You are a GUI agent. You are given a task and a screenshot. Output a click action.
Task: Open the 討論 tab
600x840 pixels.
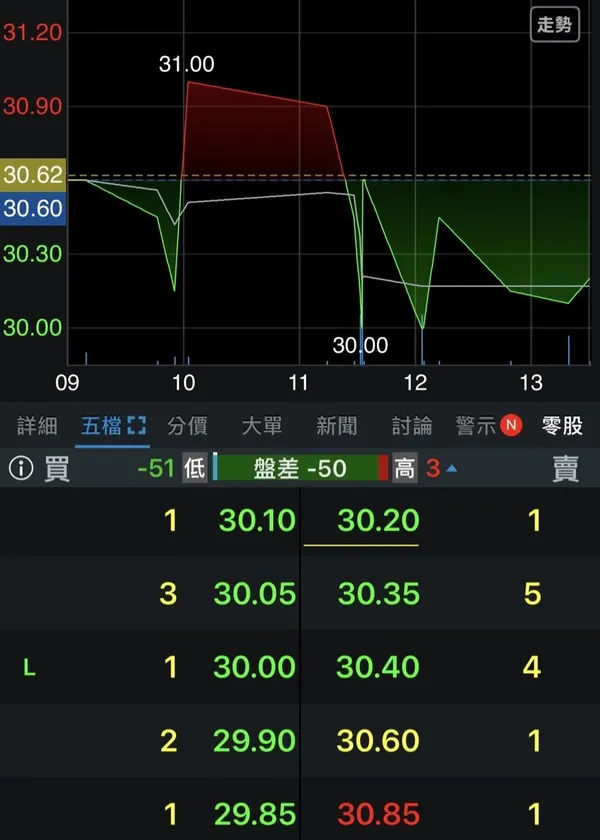click(412, 426)
